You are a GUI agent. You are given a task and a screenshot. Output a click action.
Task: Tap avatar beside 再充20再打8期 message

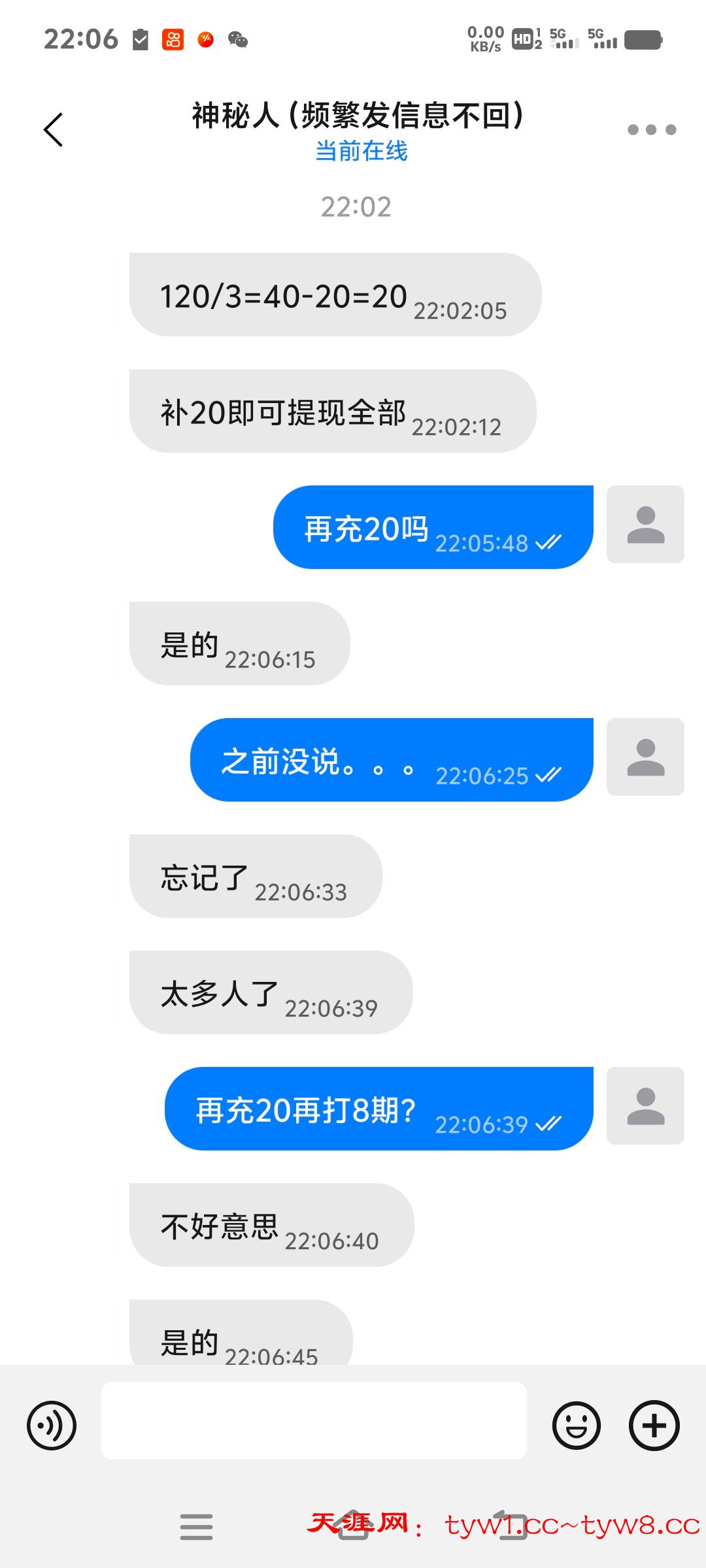click(x=645, y=1105)
